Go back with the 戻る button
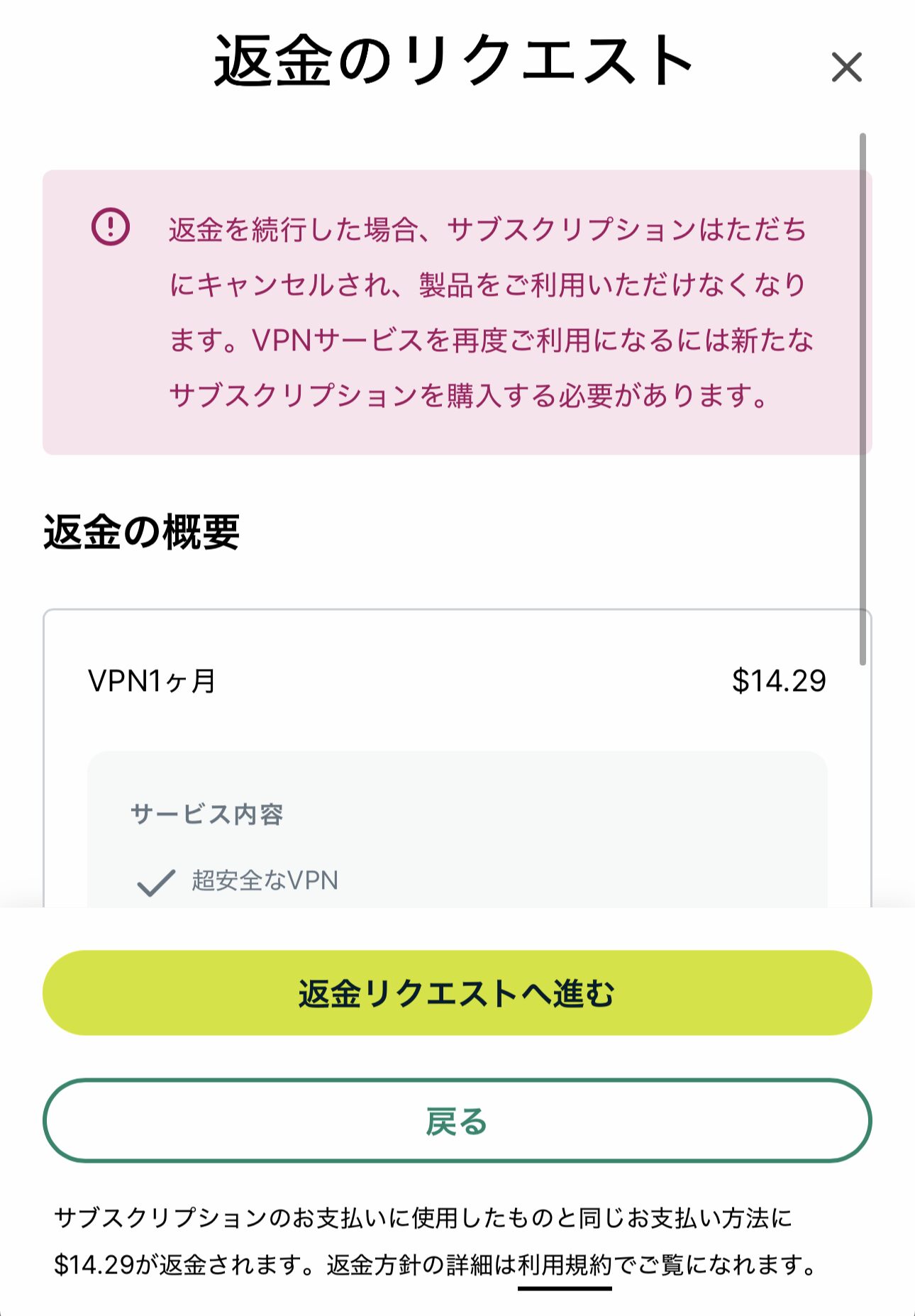The image size is (915, 1316). (x=457, y=1121)
